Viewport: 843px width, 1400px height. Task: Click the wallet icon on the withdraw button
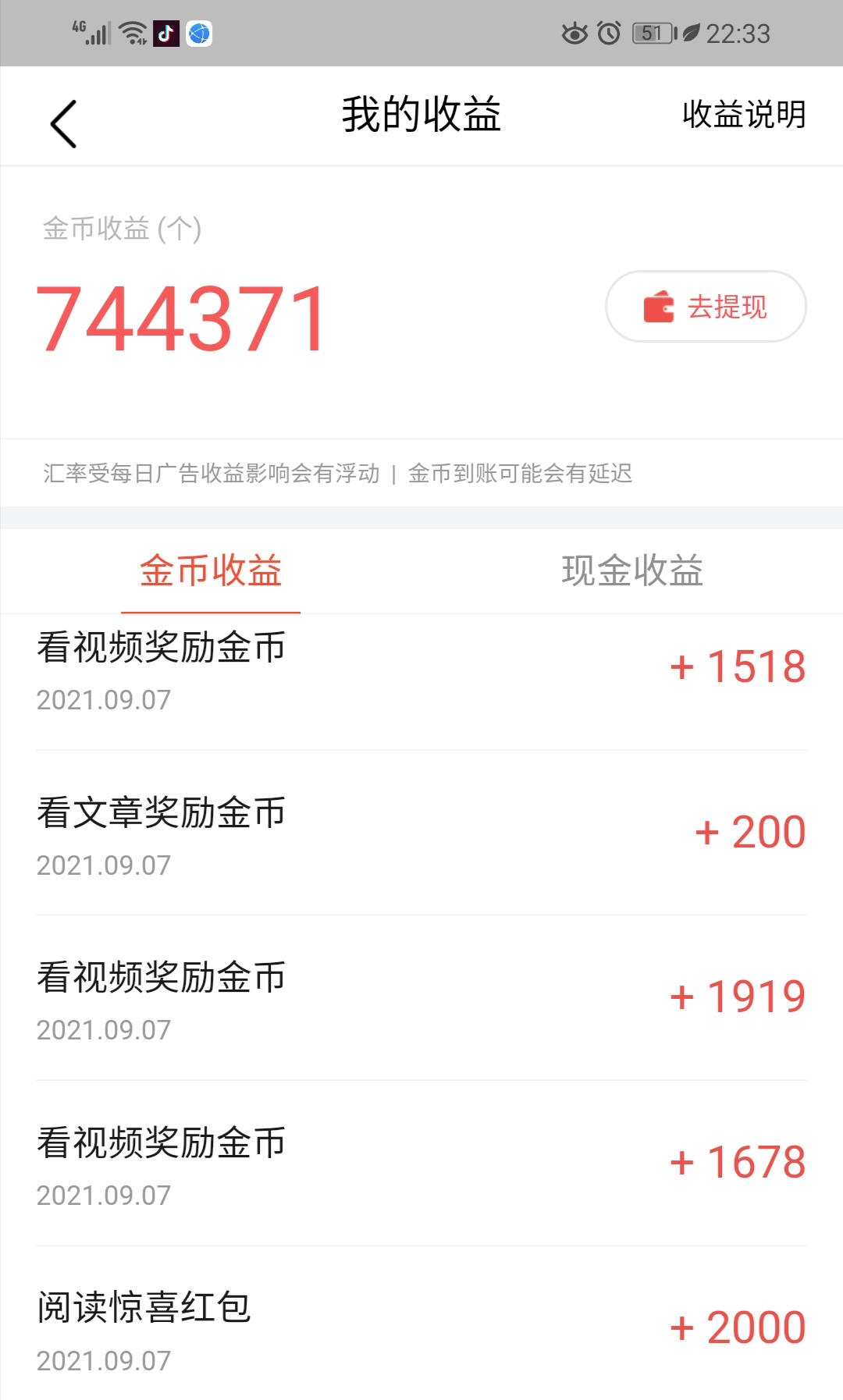pos(658,307)
